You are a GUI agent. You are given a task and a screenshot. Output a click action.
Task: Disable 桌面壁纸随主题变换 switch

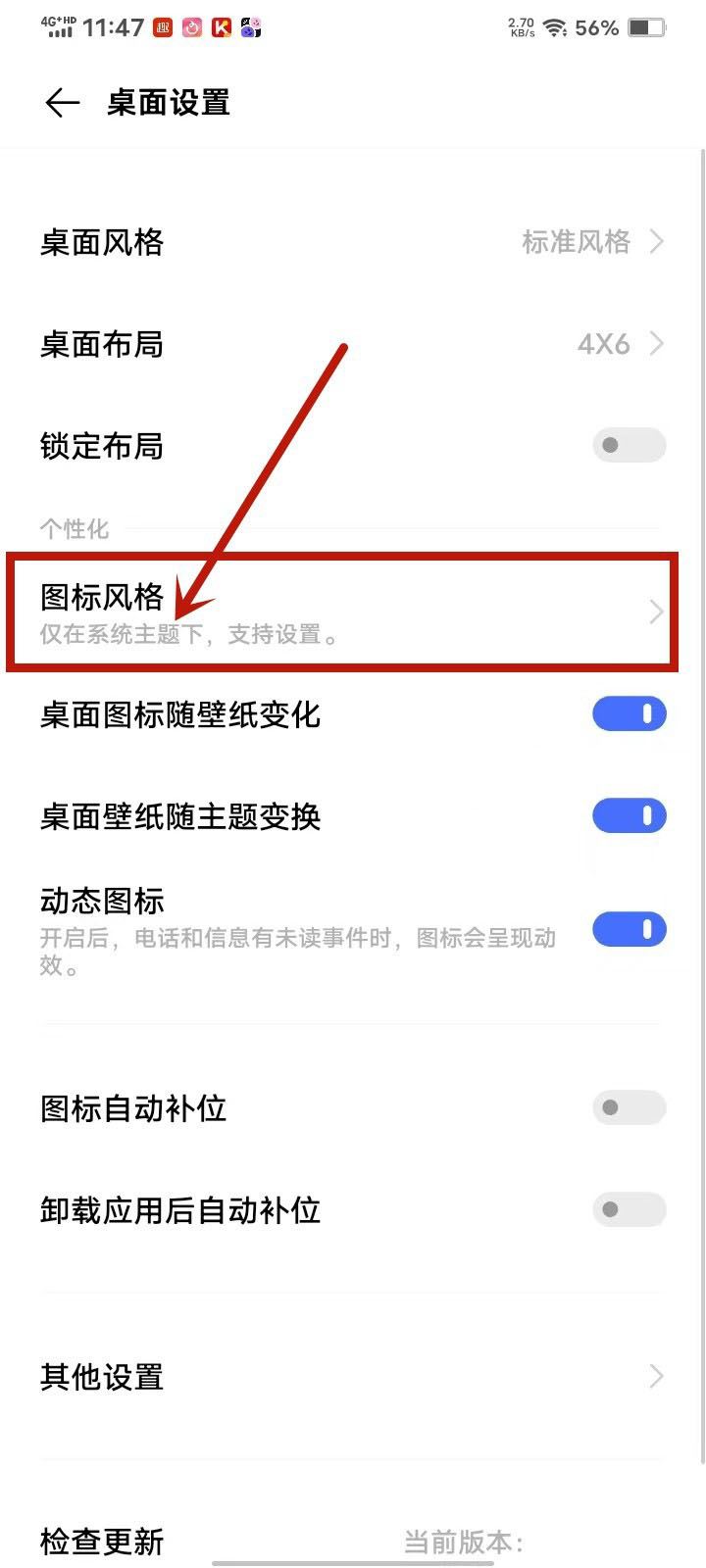pyautogui.click(x=630, y=815)
